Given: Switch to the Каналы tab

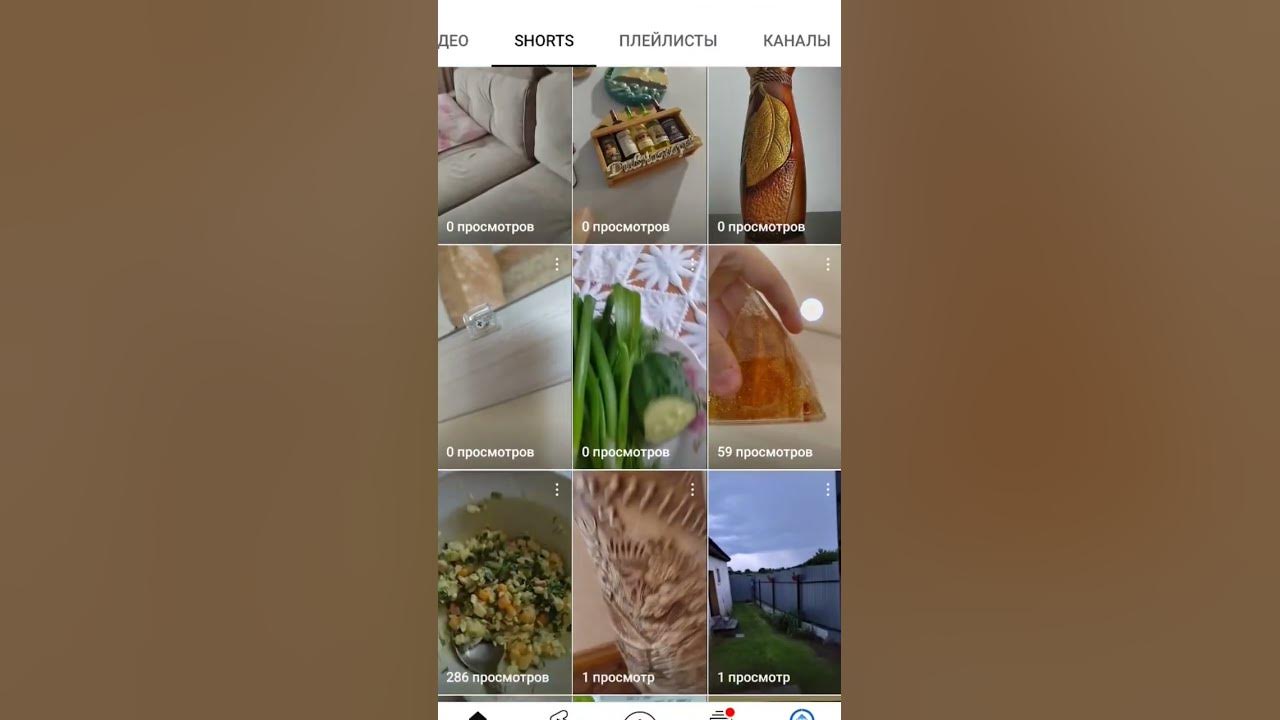Looking at the screenshot, I should [x=796, y=41].
